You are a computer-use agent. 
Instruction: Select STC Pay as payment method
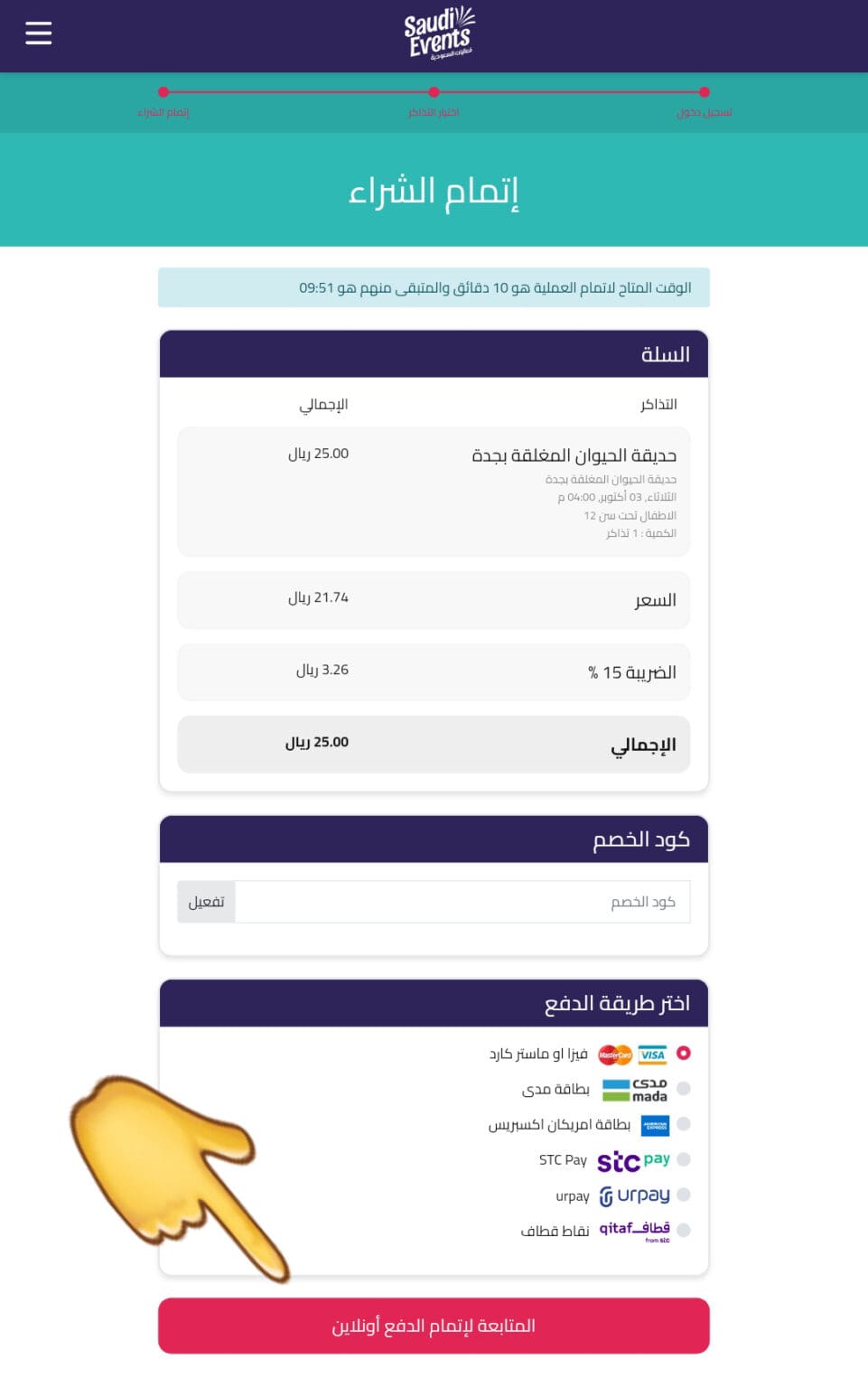[684, 1159]
